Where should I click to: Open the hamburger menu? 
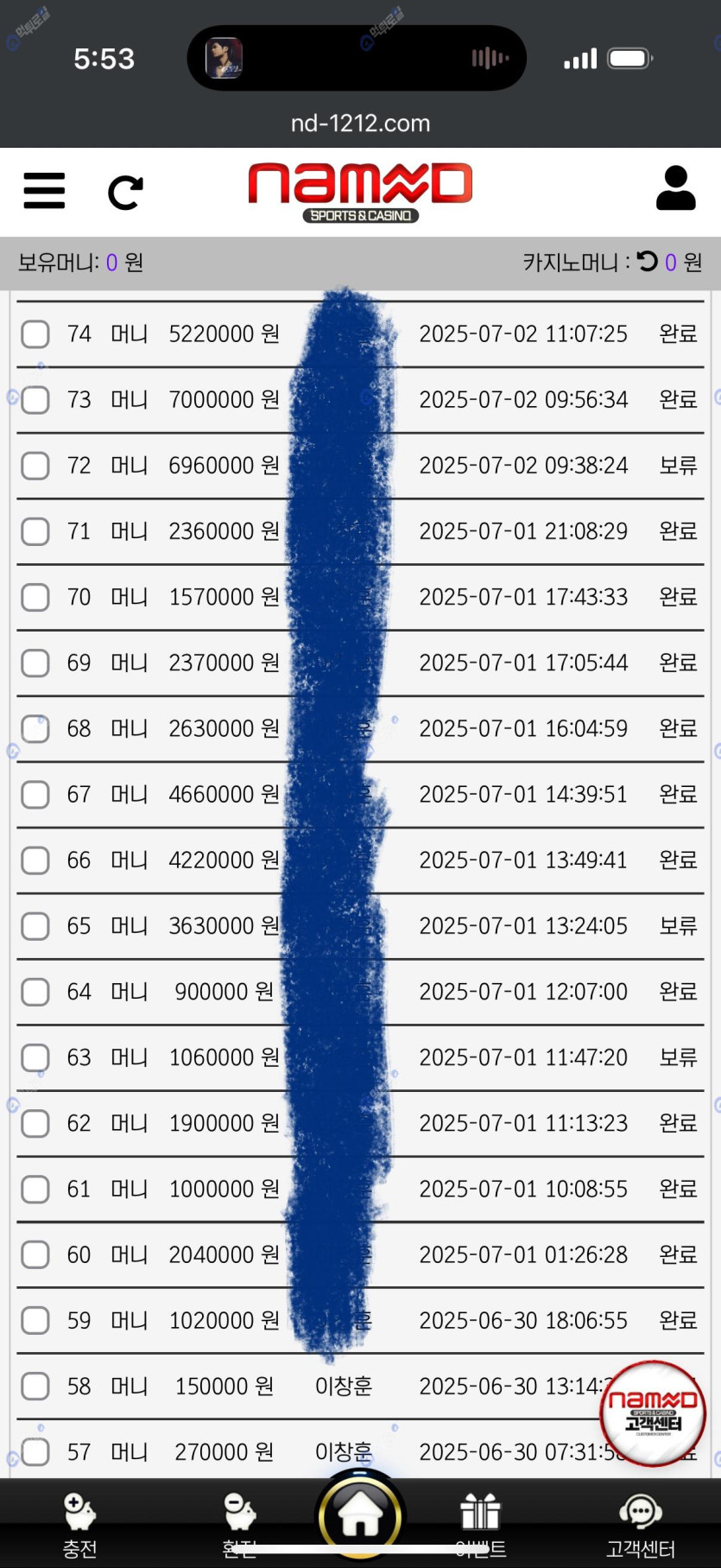[44, 191]
